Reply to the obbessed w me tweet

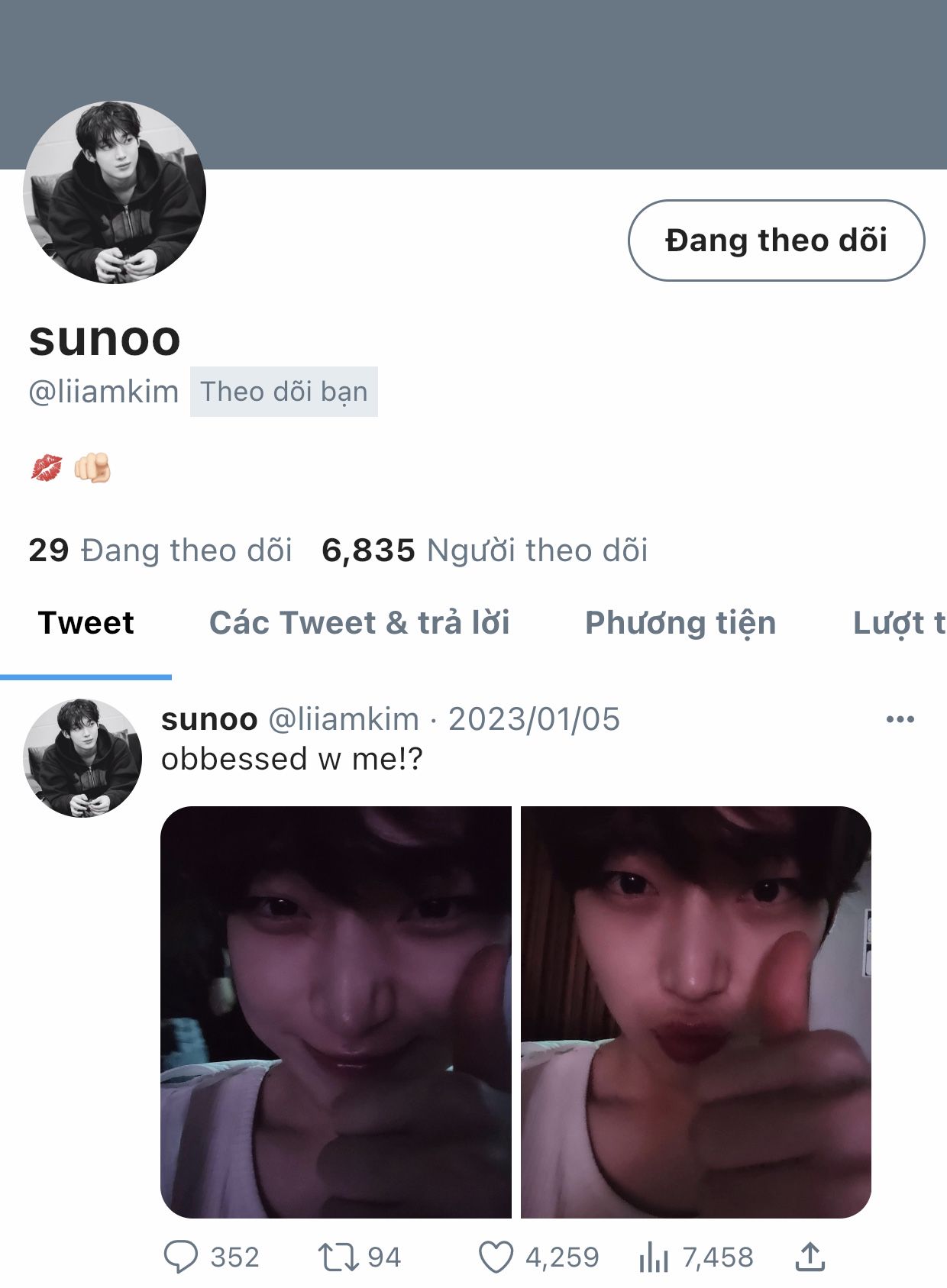point(181,1257)
